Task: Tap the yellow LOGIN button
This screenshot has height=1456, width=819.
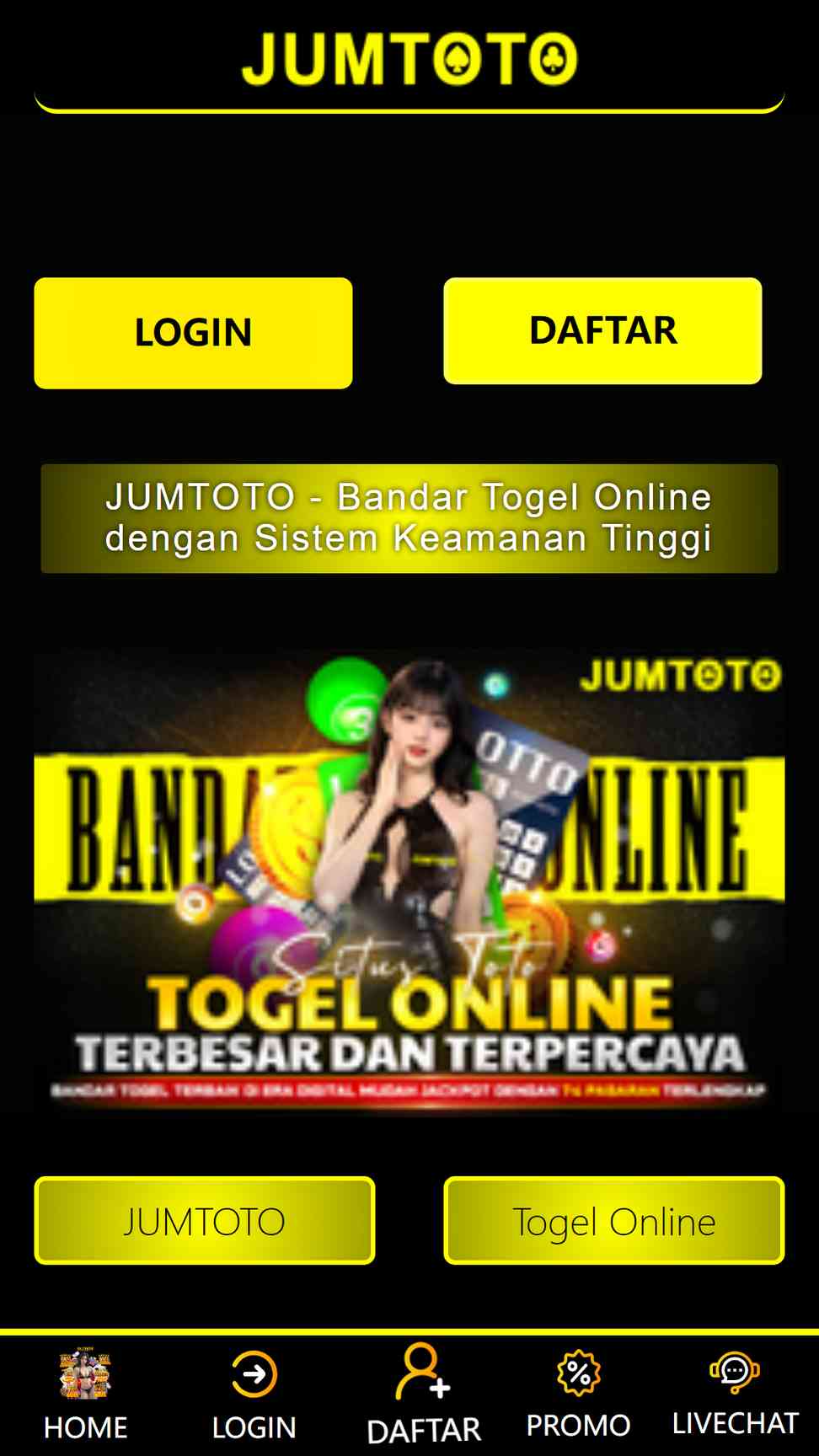Action: pyautogui.click(x=193, y=333)
